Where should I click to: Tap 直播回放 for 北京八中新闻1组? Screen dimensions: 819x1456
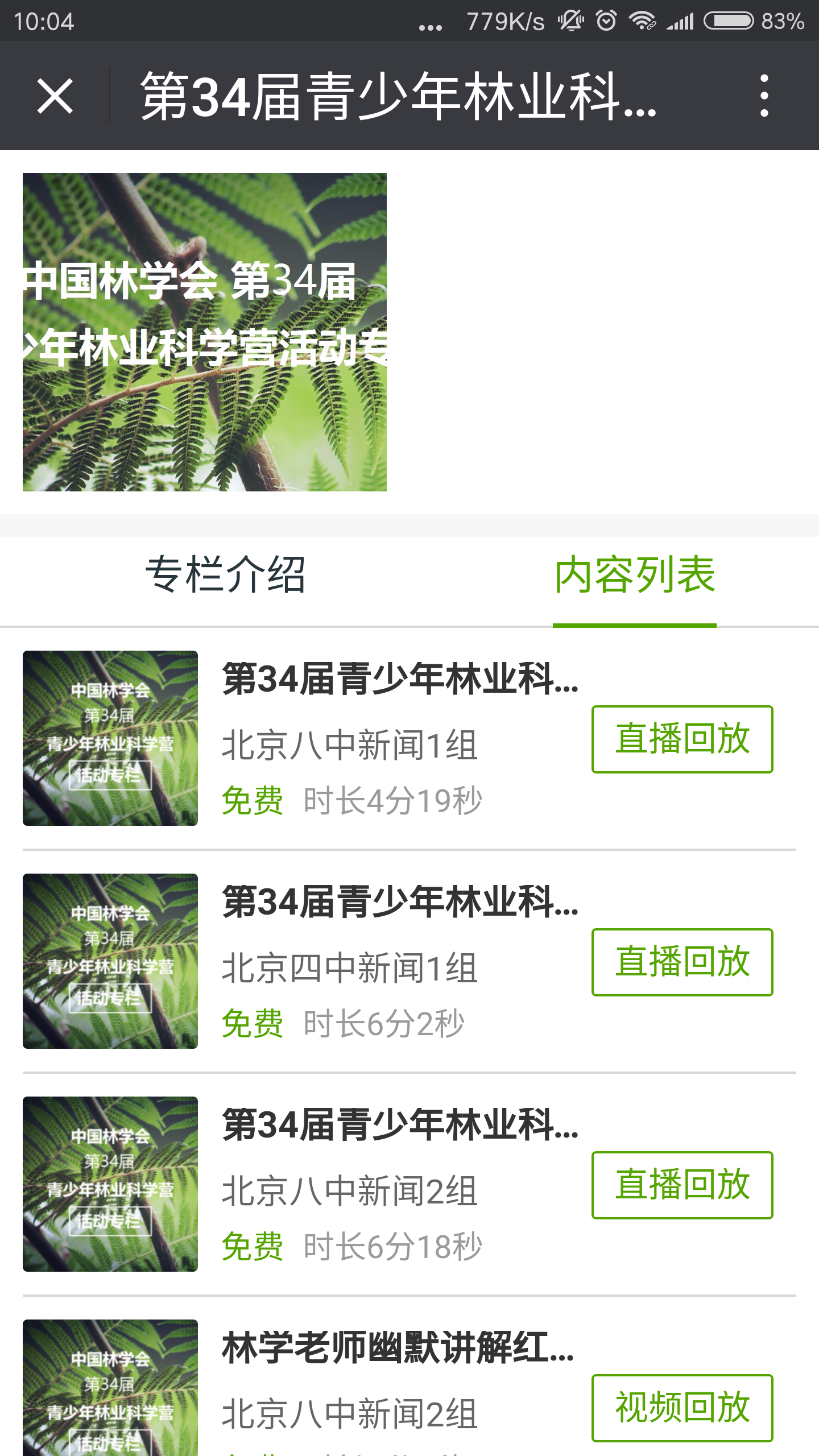click(x=682, y=739)
